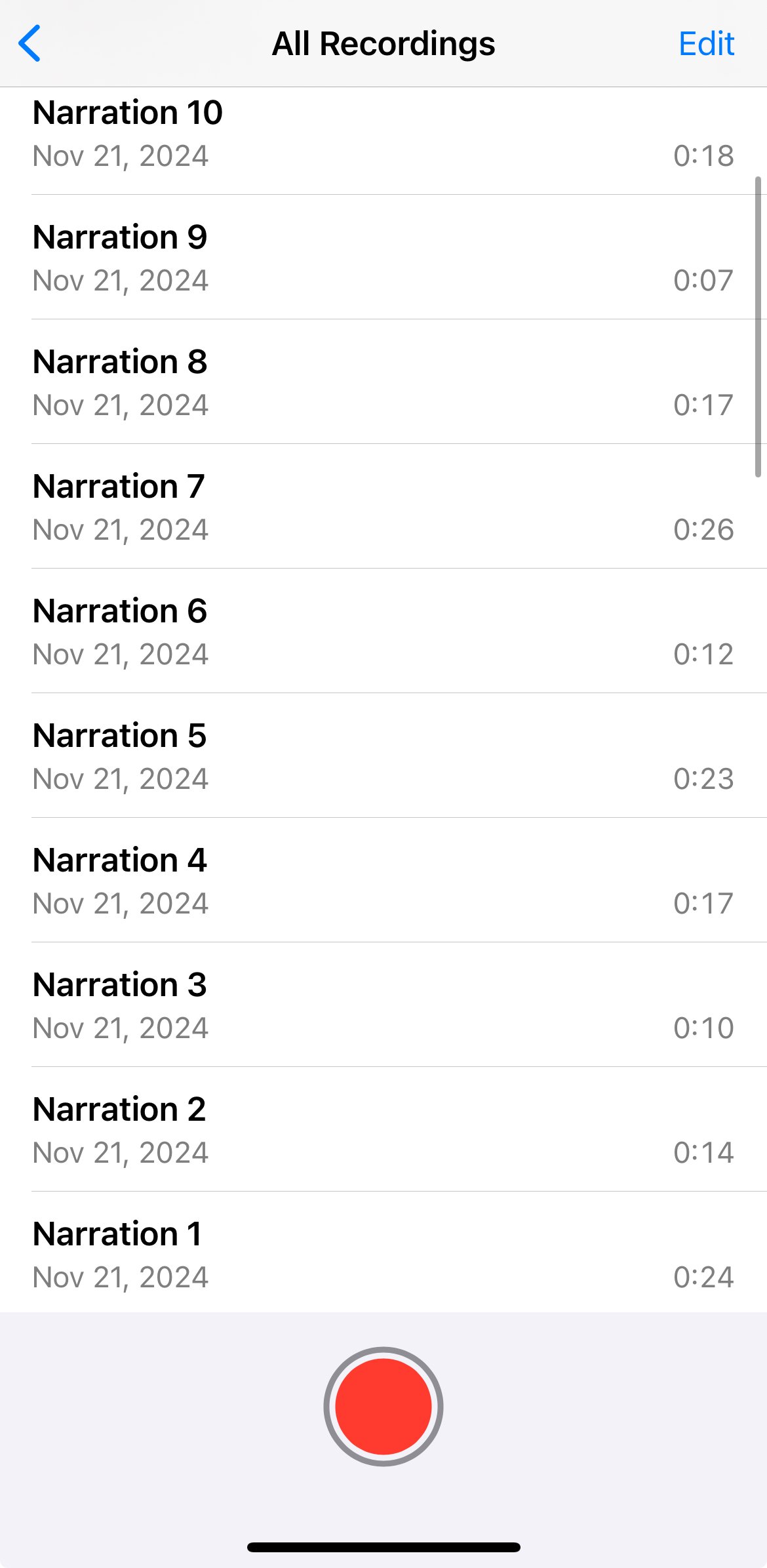Go back using the top-left arrow
This screenshot has height=1568, width=767.
[x=29, y=43]
